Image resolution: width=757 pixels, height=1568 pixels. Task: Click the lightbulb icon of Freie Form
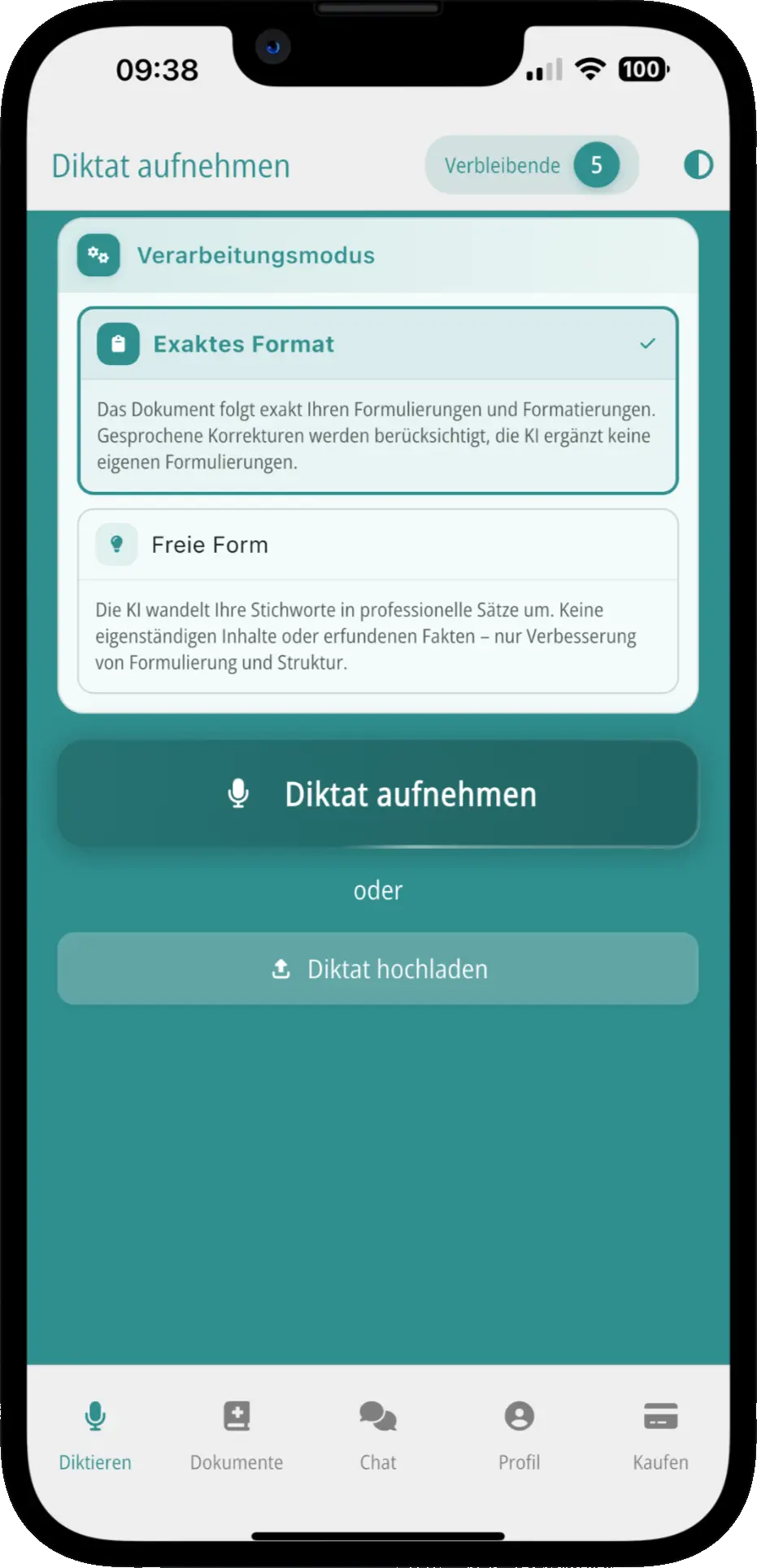(118, 545)
